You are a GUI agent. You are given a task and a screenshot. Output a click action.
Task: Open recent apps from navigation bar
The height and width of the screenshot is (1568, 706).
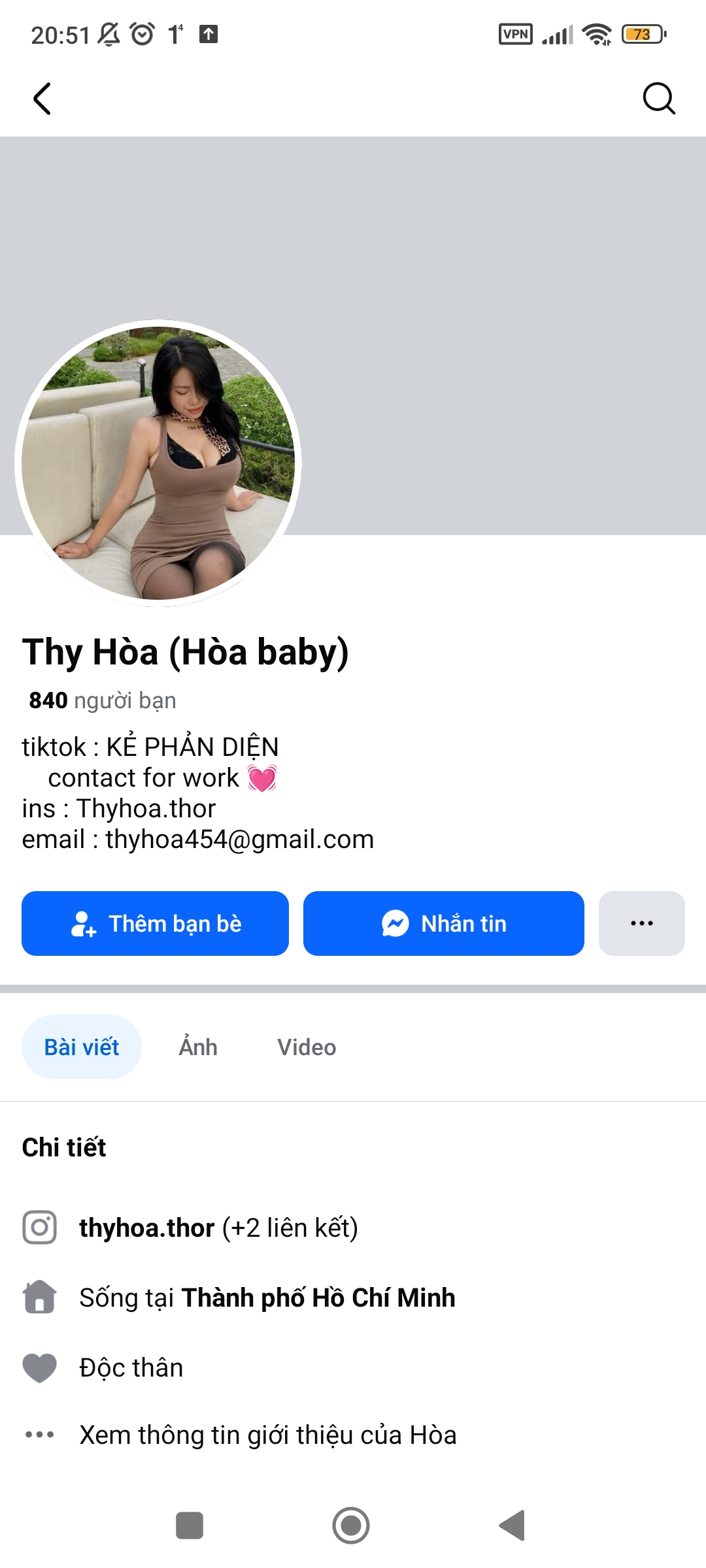[x=190, y=1526]
